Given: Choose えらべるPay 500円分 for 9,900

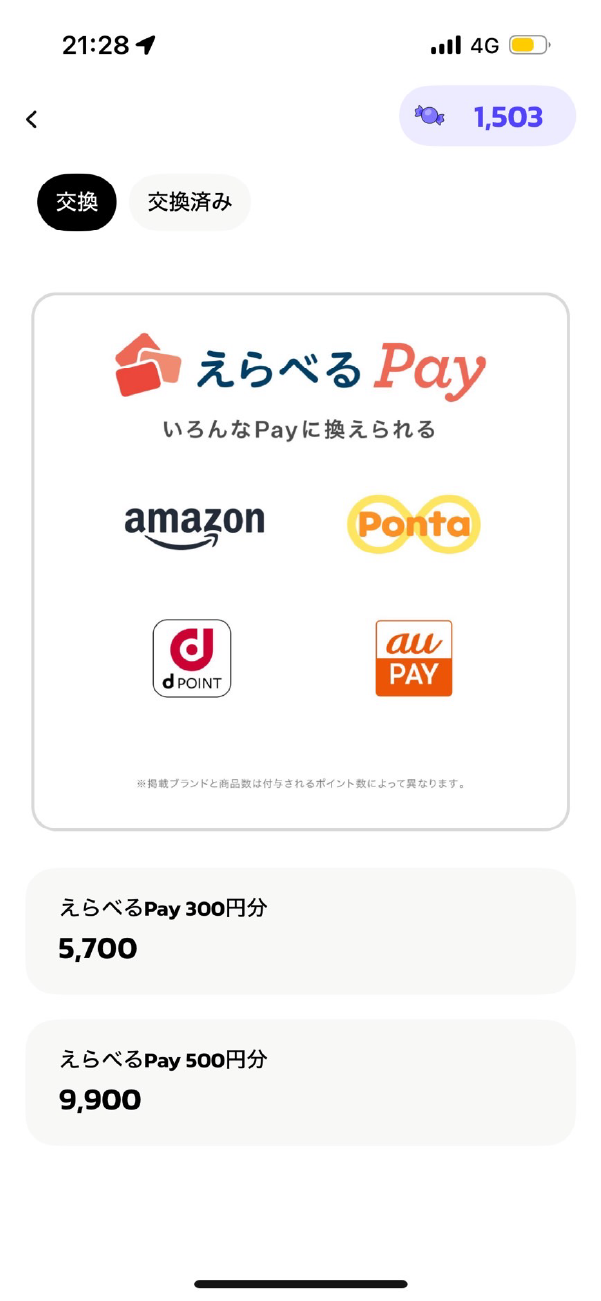Looking at the screenshot, I should click(300, 1081).
